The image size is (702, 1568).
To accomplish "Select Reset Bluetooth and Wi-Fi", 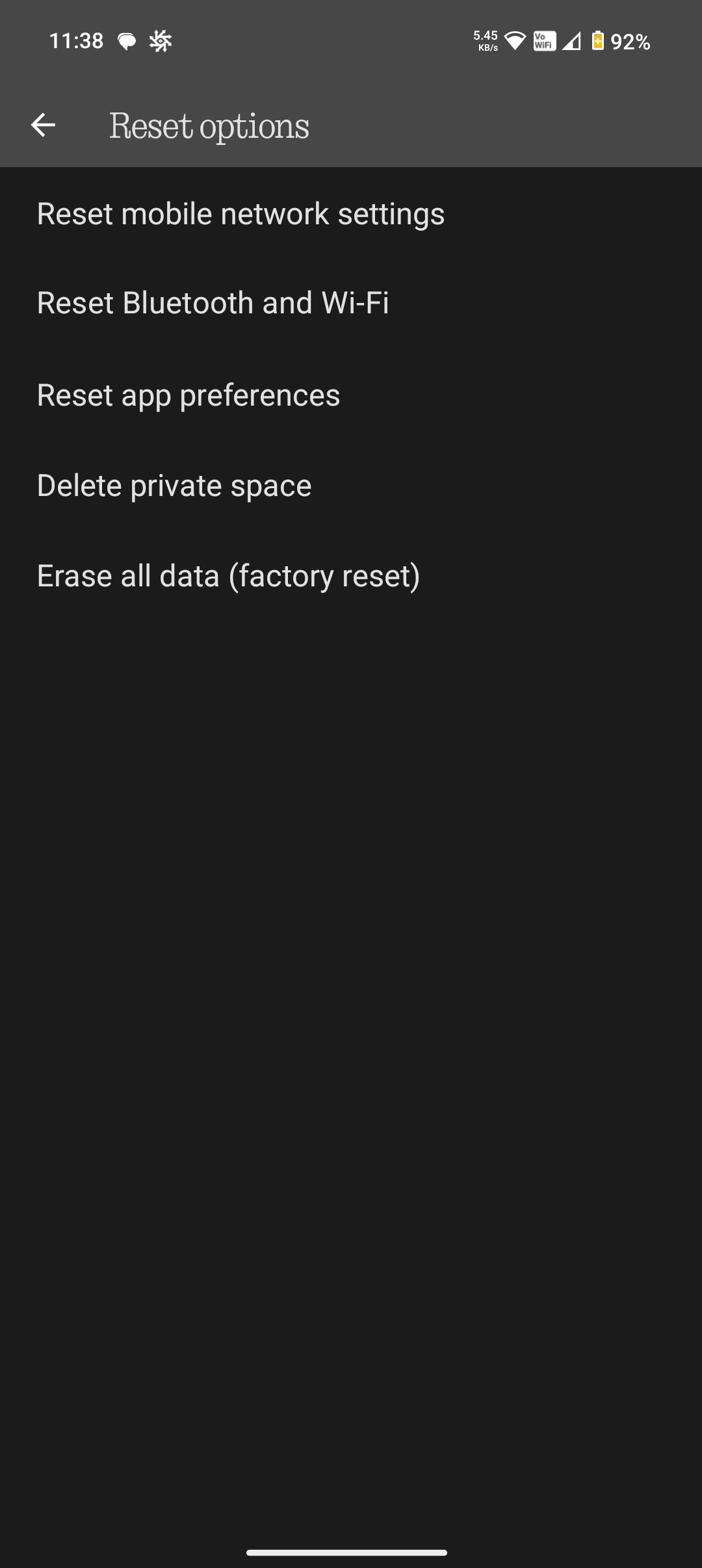I will [x=213, y=303].
